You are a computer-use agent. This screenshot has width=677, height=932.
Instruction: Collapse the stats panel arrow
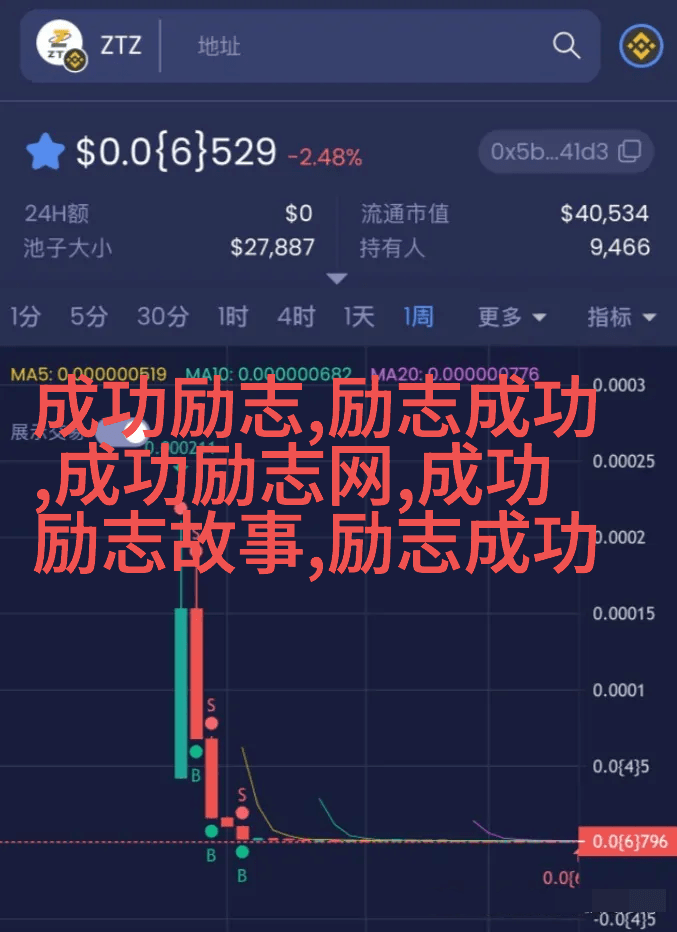(x=337, y=278)
